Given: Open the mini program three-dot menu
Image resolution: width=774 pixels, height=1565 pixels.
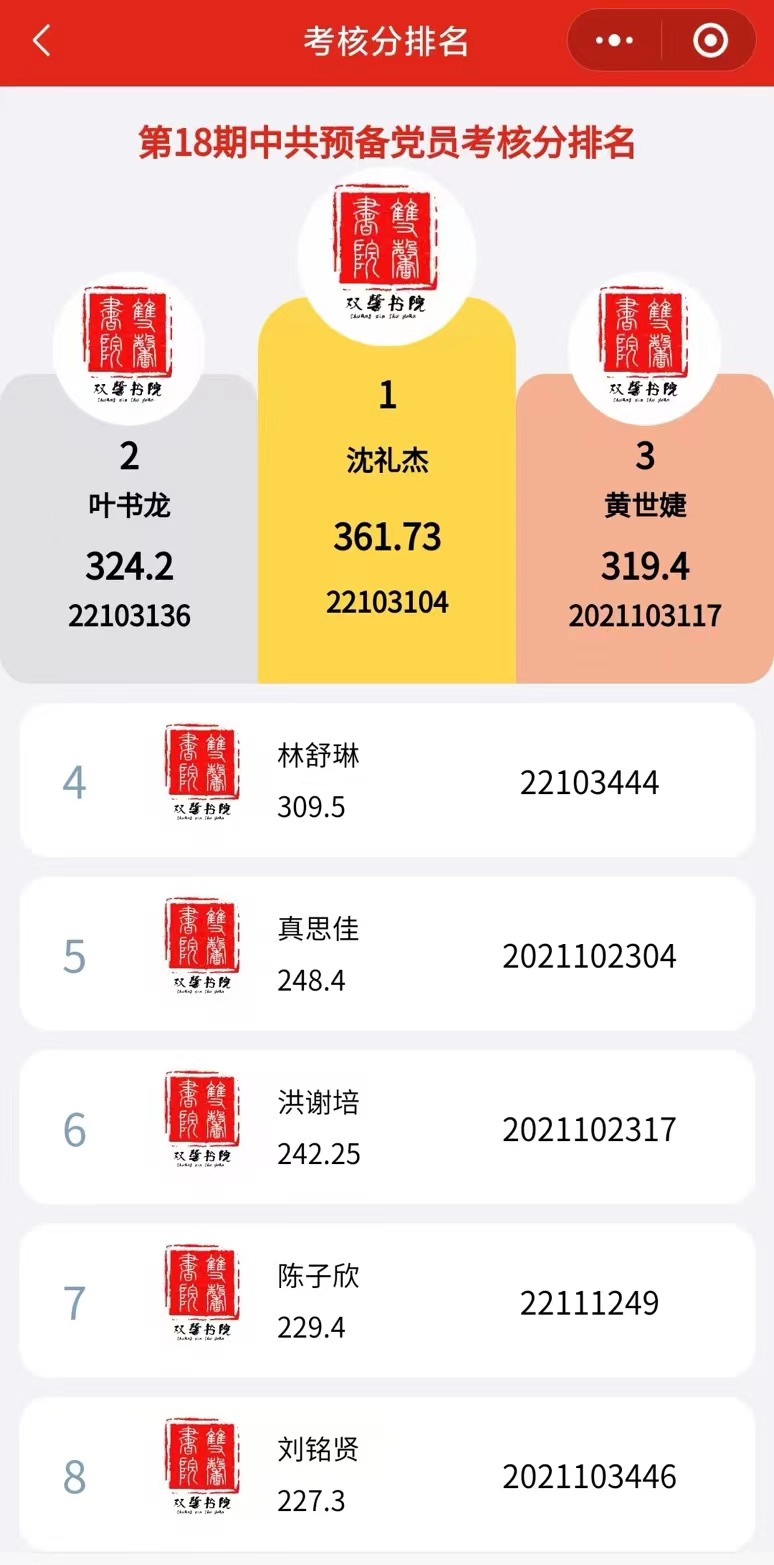Looking at the screenshot, I should pyautogui.click(x=614, y=41).
